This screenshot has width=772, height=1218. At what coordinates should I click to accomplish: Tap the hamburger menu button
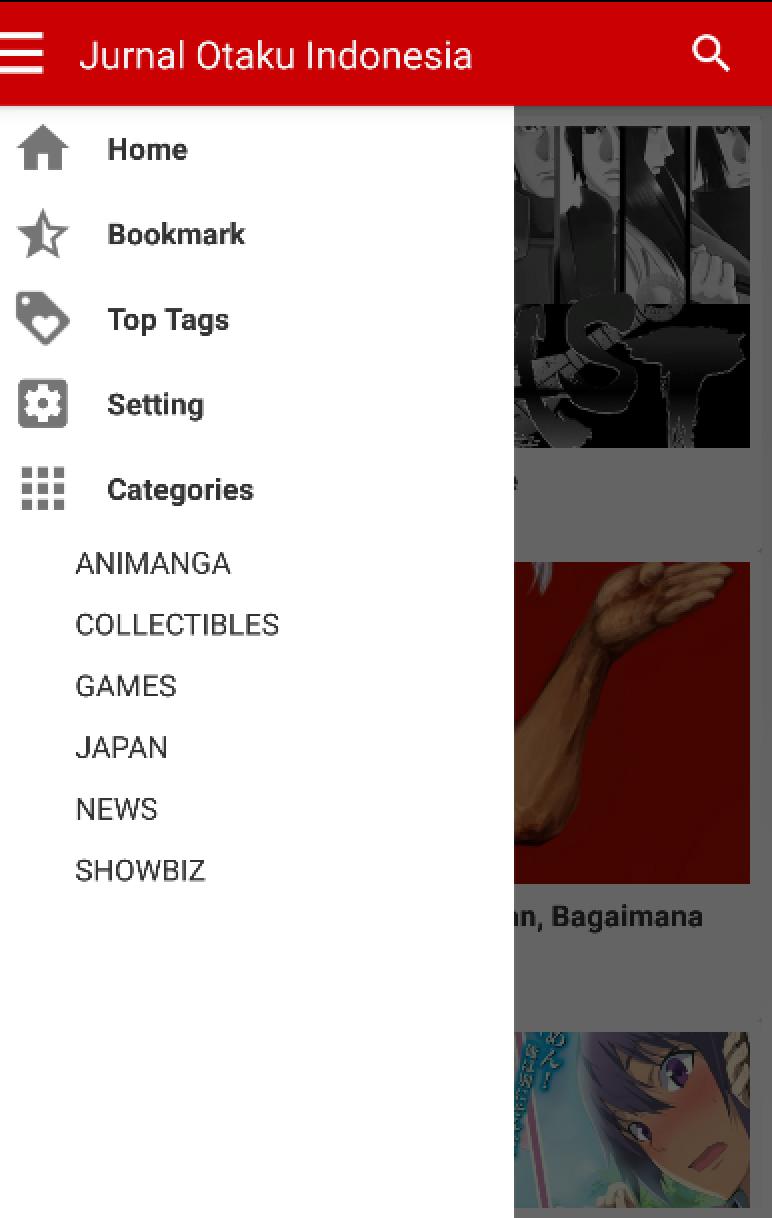(22, 53)
